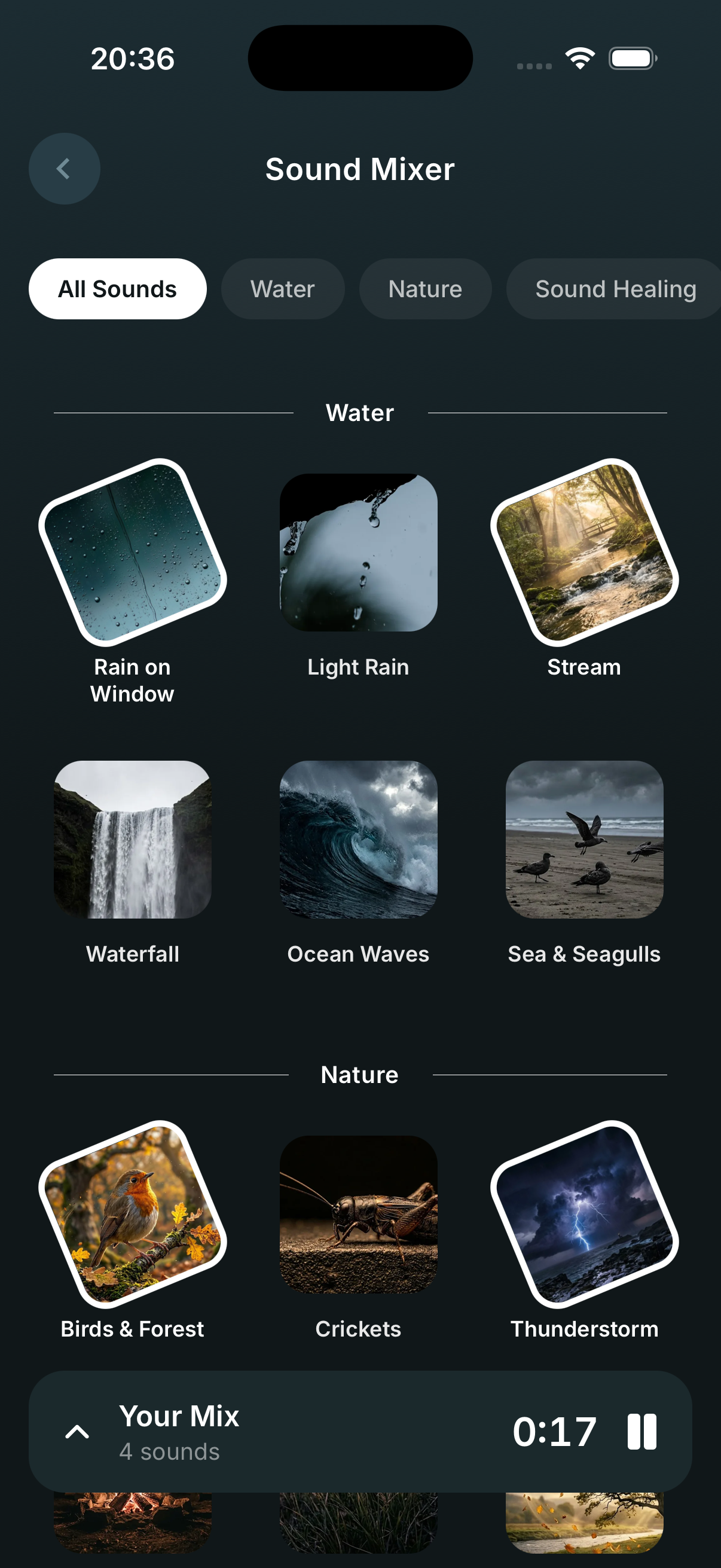Remove Rain on Window from the mix
This screenshot has width=721, height=1568.
point(133,552)
